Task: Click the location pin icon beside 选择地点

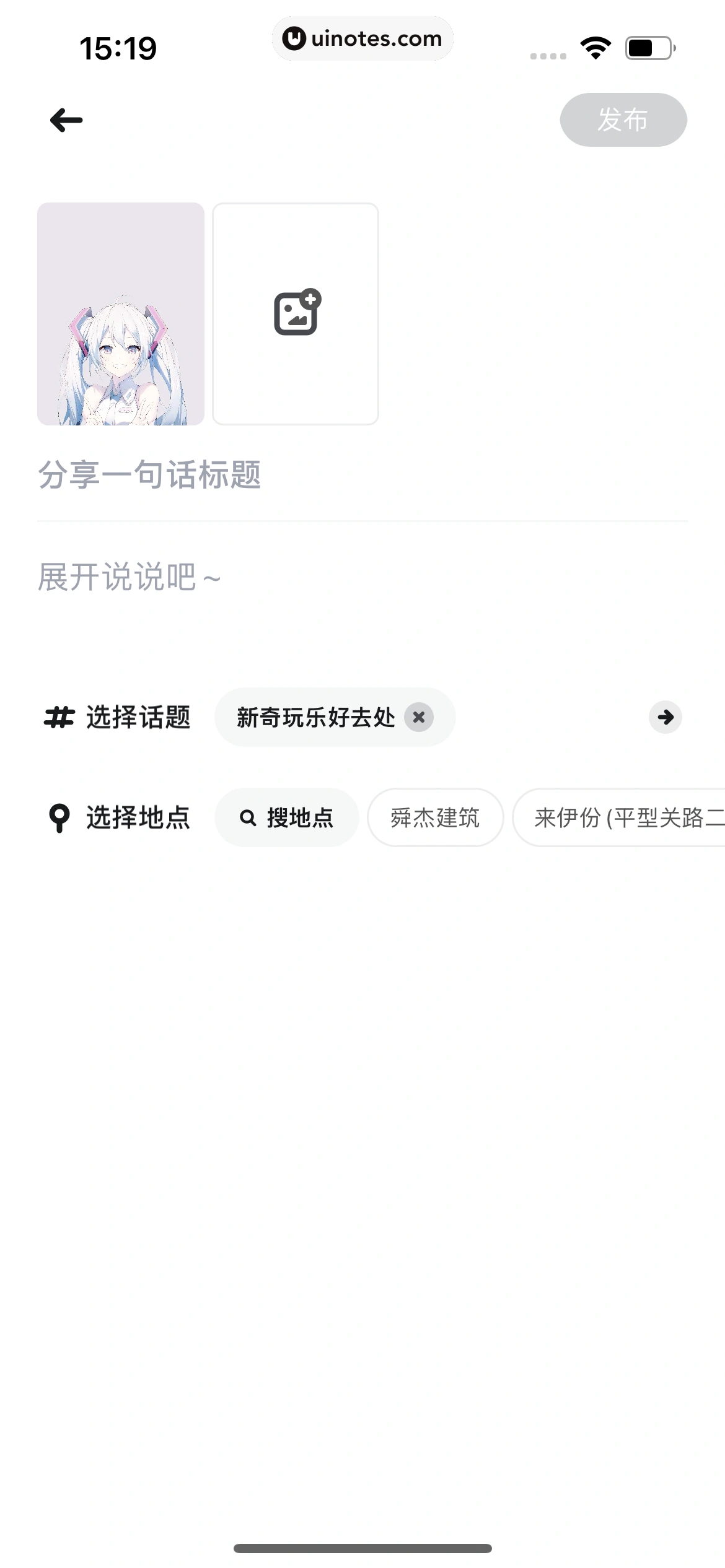Action: (58, 817)
